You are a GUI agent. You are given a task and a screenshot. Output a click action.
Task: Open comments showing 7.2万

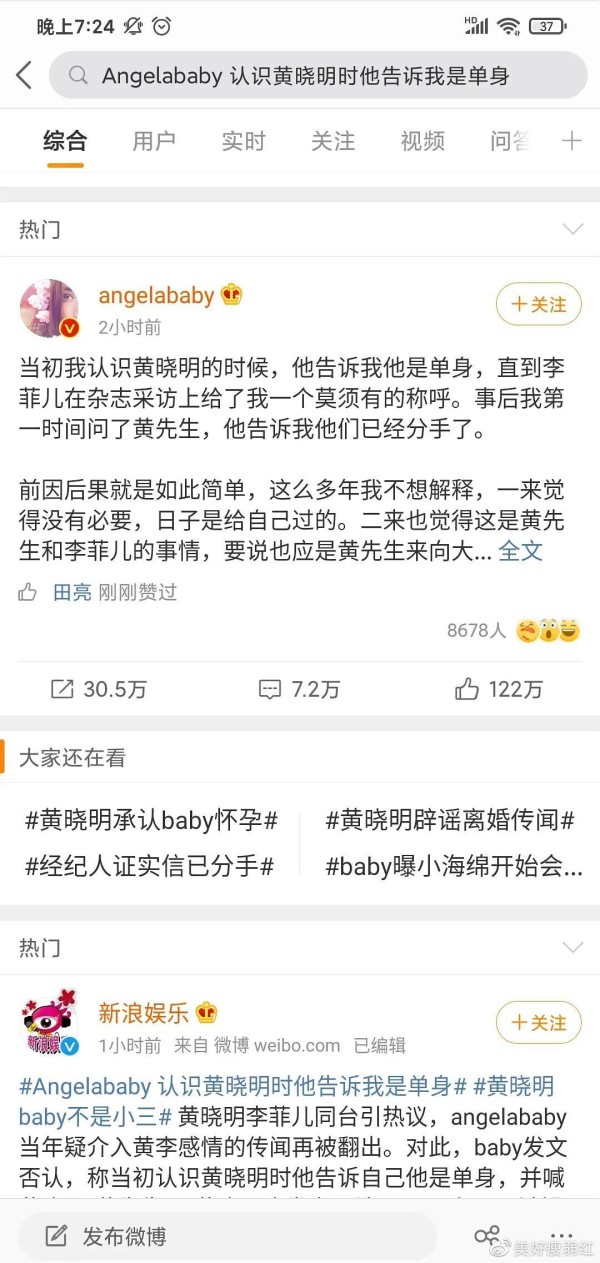coord(299,689)
